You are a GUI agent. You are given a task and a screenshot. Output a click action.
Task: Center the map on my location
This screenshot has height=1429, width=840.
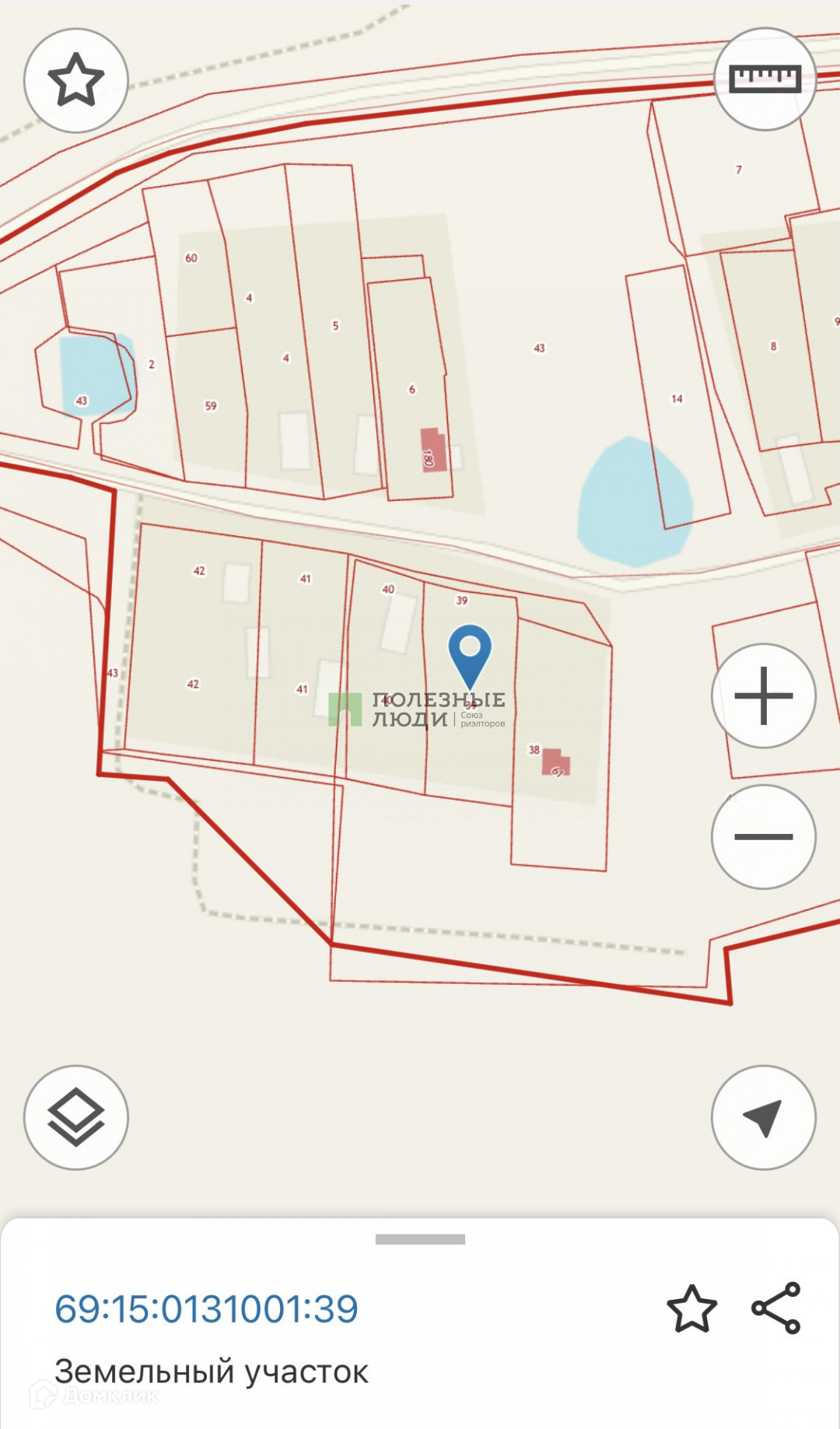click(x=763, y=1117)
